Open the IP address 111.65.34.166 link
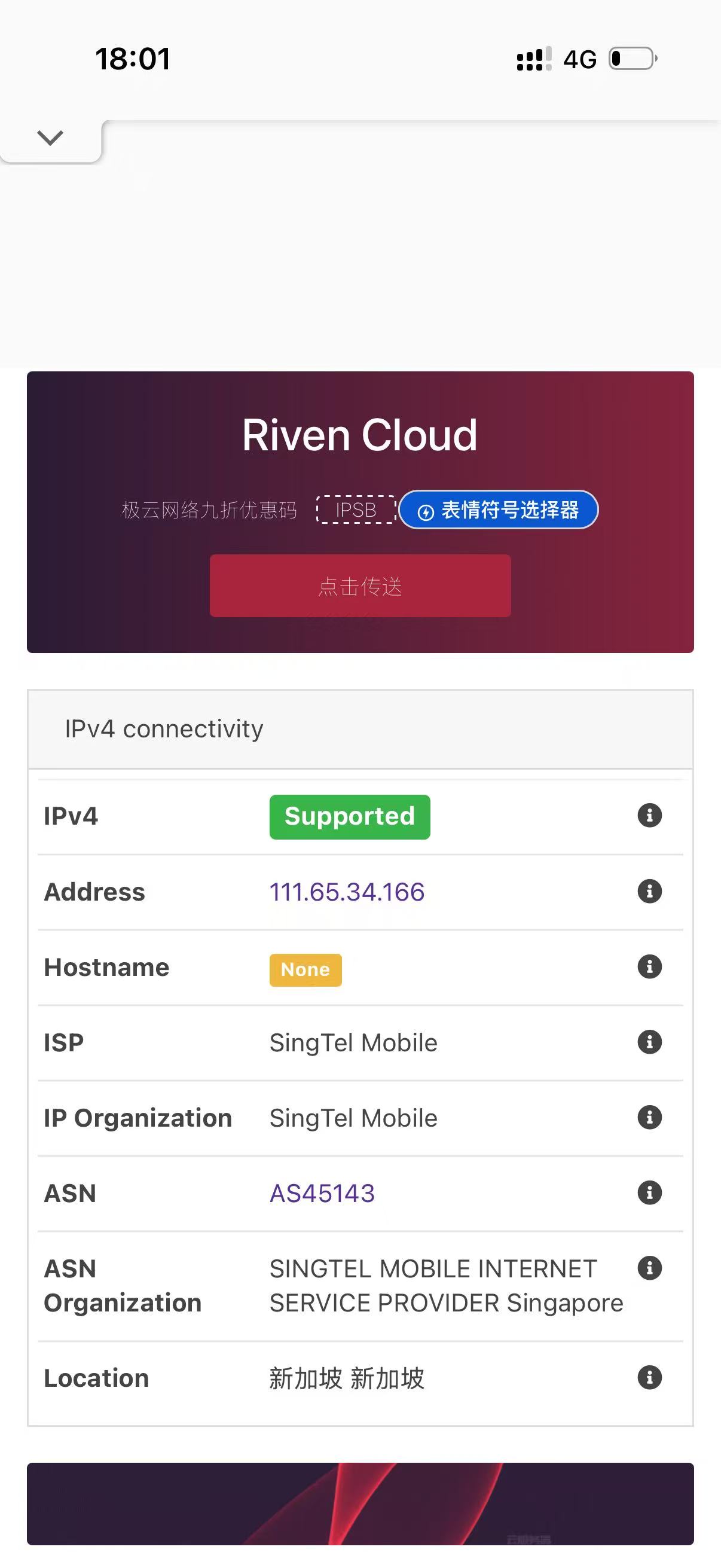 (347, 892)
